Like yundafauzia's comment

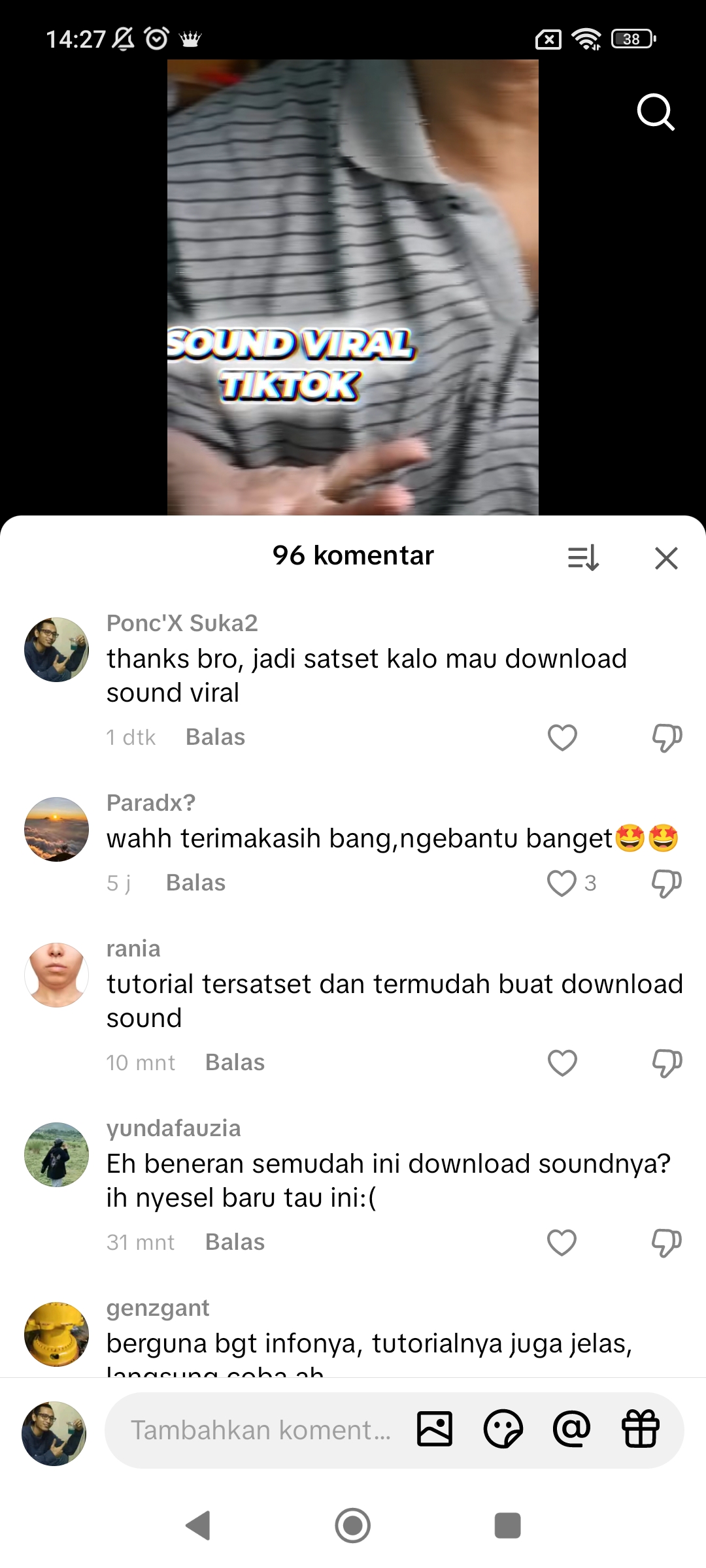tap(562, 1243)
